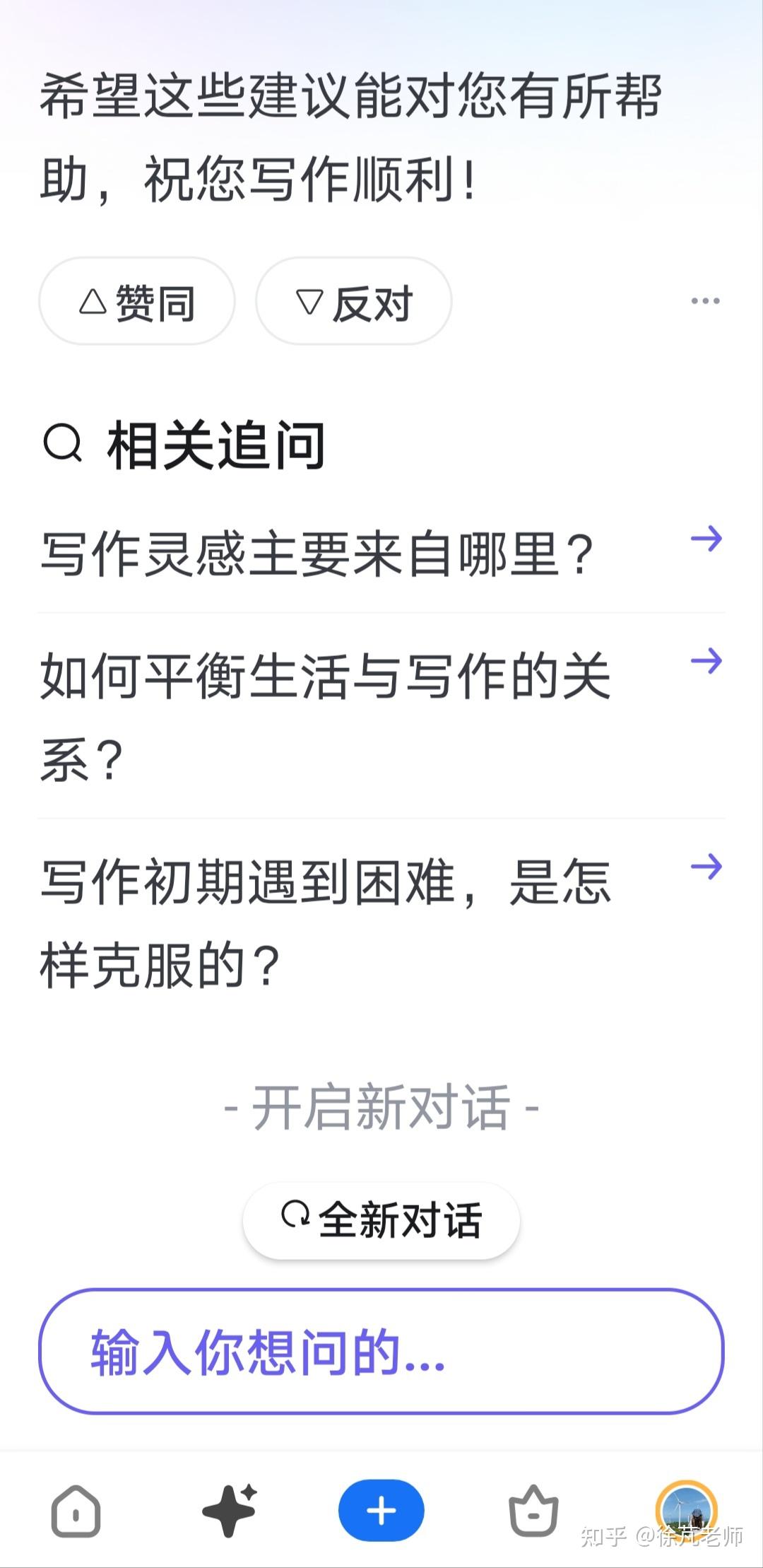The width and height of the screenshot is (763, 1568).
Task: Start a fresh chat with 全新对话
Action: point(381,1220)
